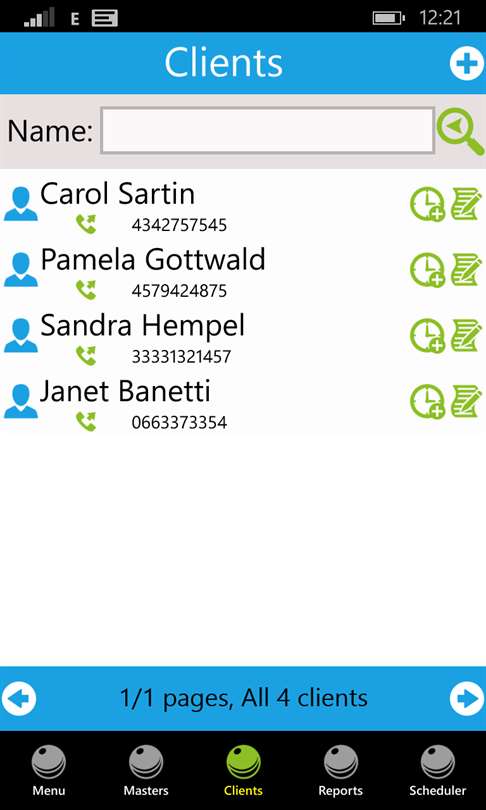Image resolution: width=486 pixels, height=810 pixels.
Task: Schedule appointment for Pamela Gottwald
Action: pyautogui.click(x=428, y=270)
